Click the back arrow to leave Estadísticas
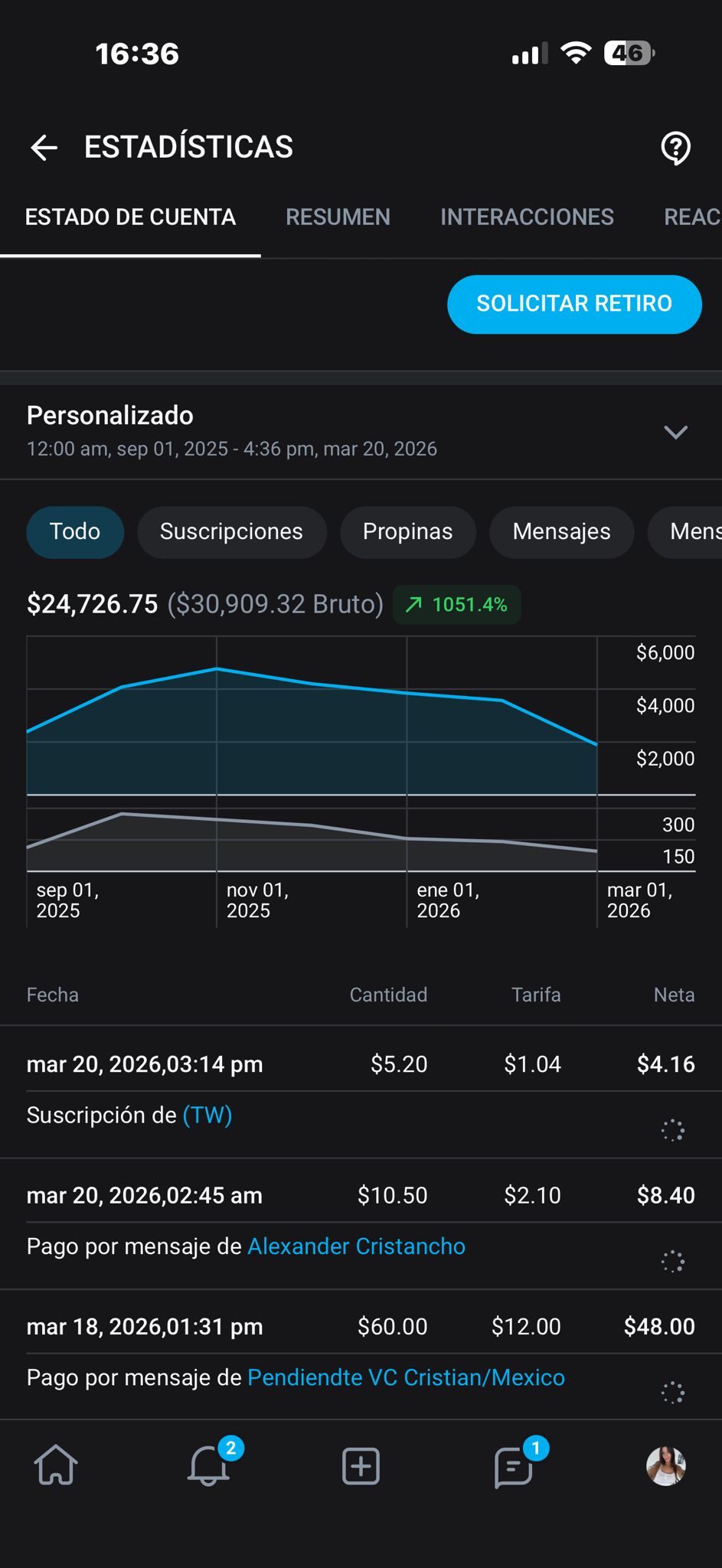 point(44,147)
